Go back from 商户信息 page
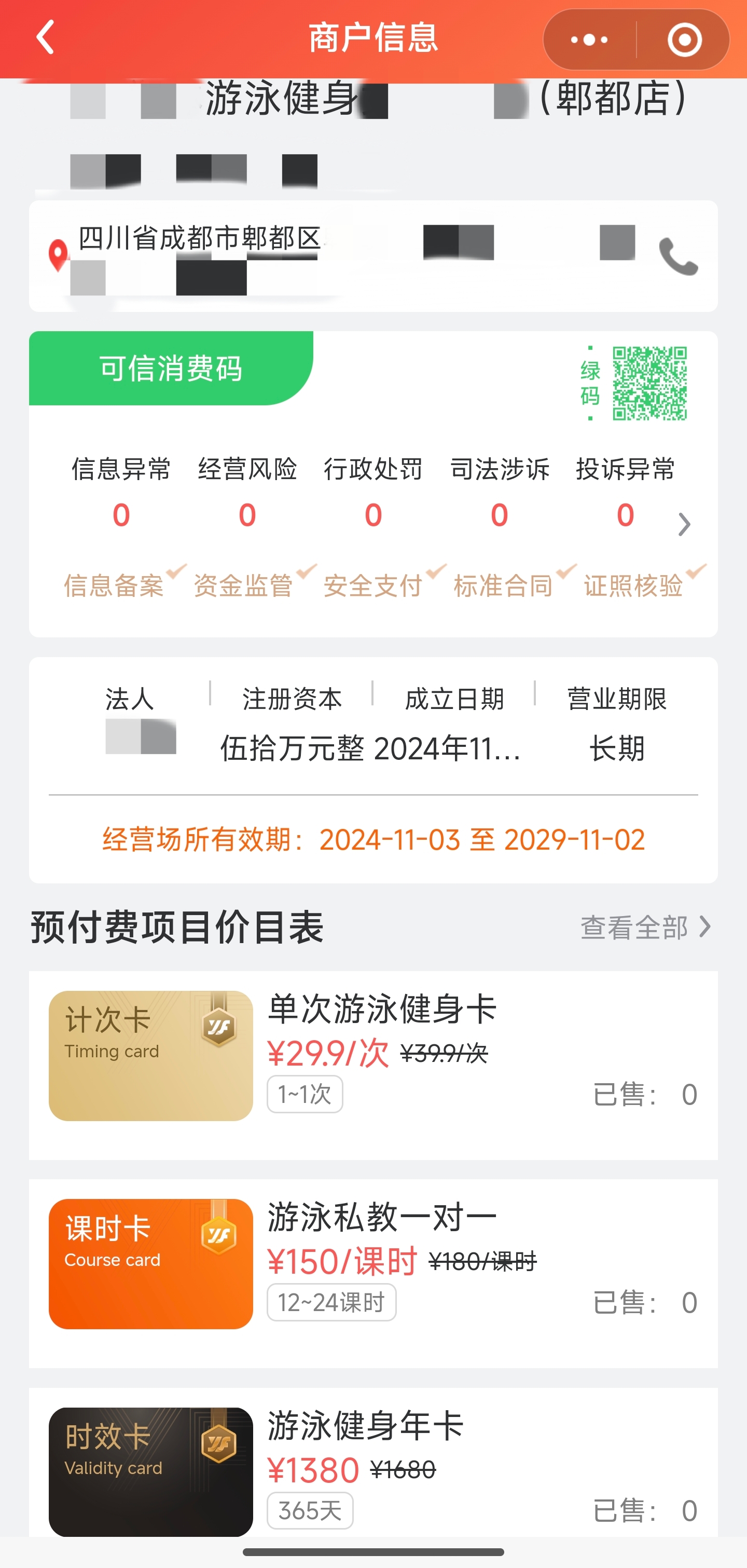This screenshot has height=1568, width=747. [46, 38]
